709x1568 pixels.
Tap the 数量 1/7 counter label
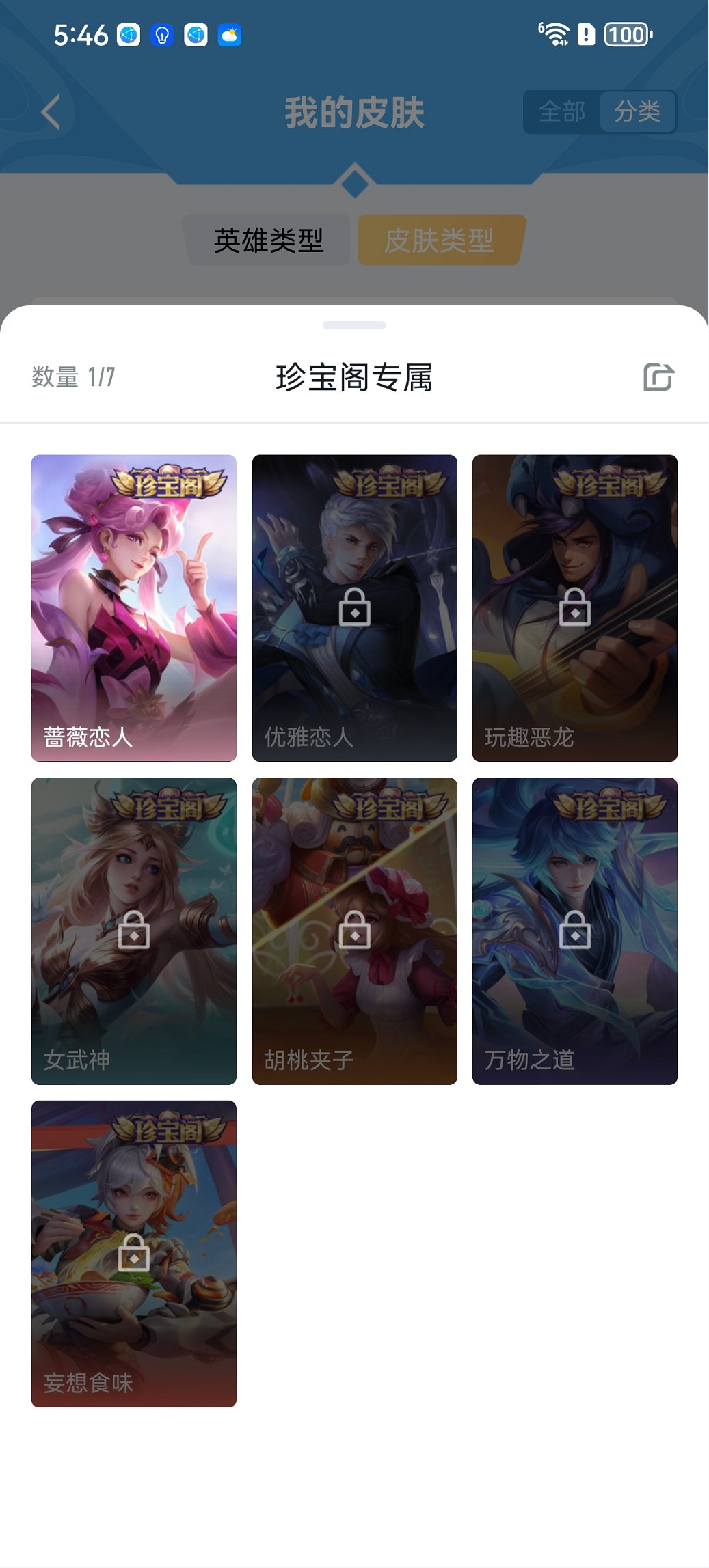(70, 377)
